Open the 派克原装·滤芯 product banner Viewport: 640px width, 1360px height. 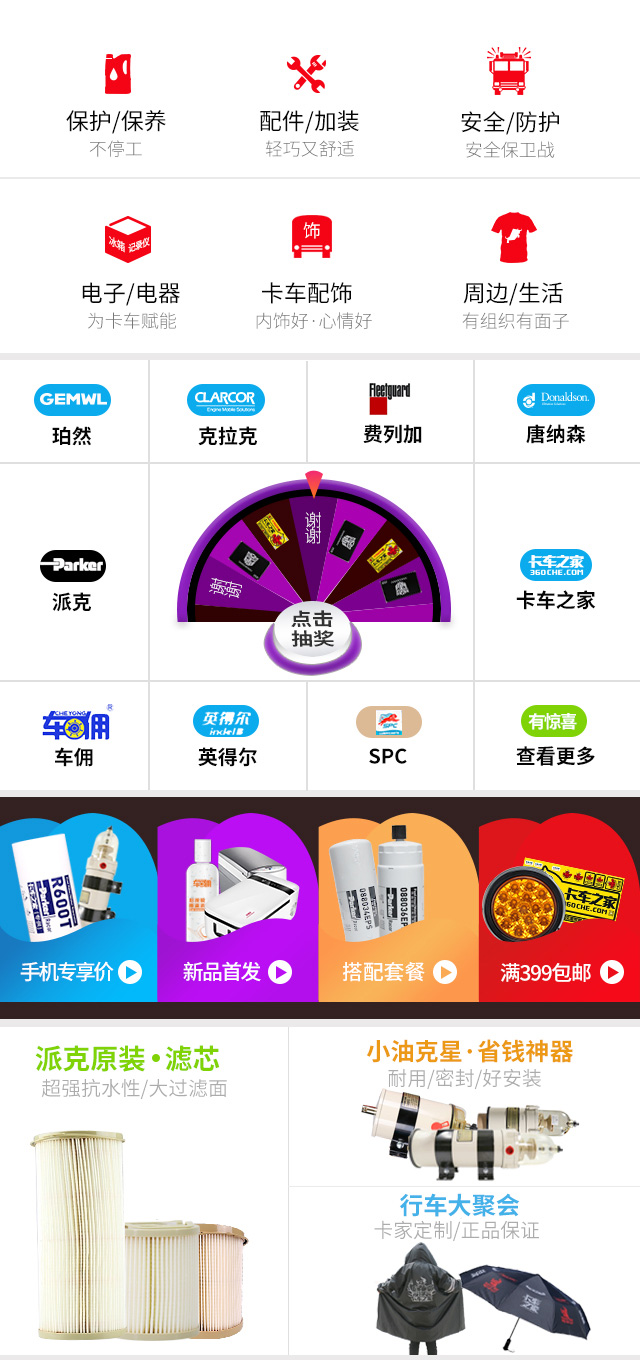click(x=143, y=1190)
